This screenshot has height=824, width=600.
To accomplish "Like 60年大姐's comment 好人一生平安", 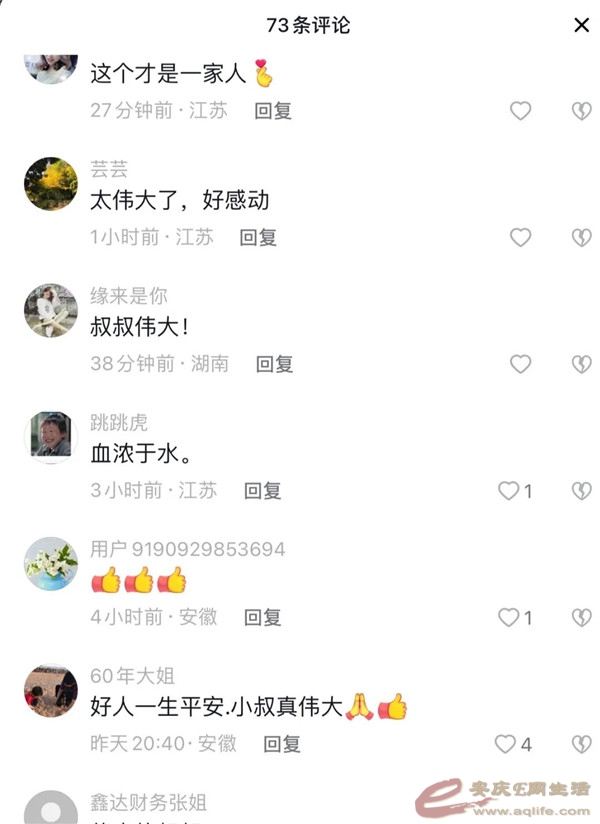I will tap(507, 744).
